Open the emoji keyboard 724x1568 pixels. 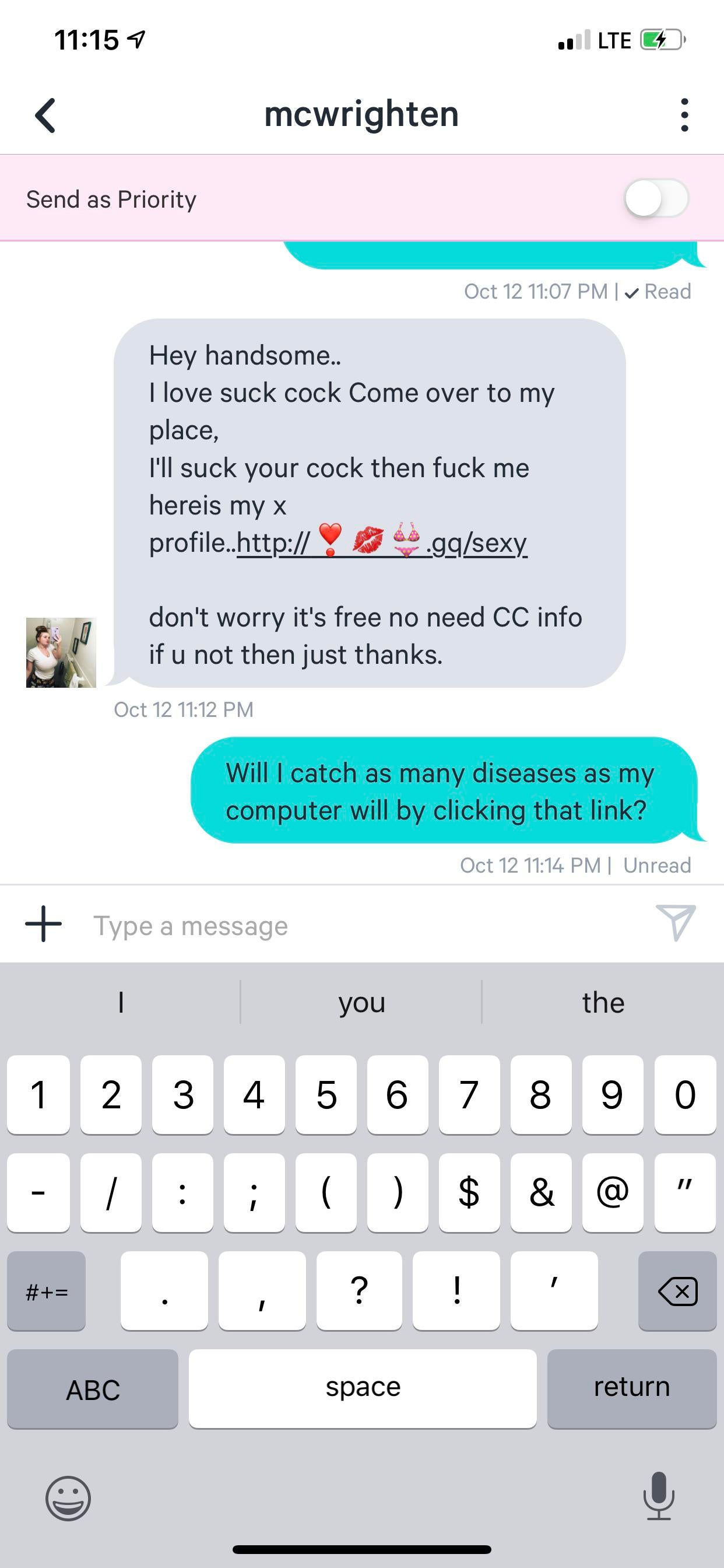[68, 1498]
